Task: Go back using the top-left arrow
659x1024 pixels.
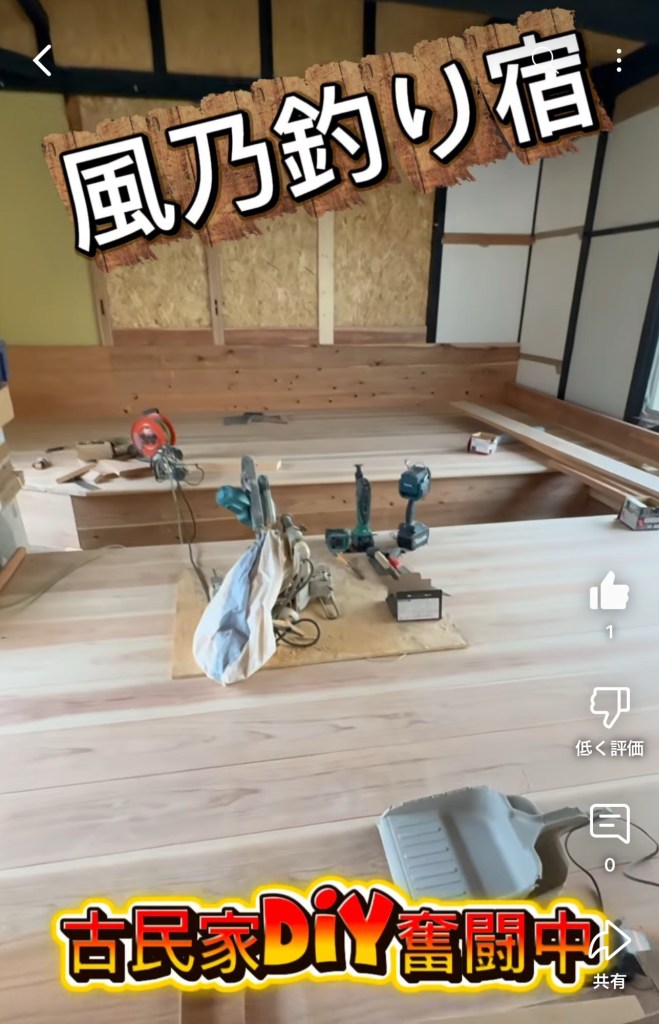Action: point(42,61)
